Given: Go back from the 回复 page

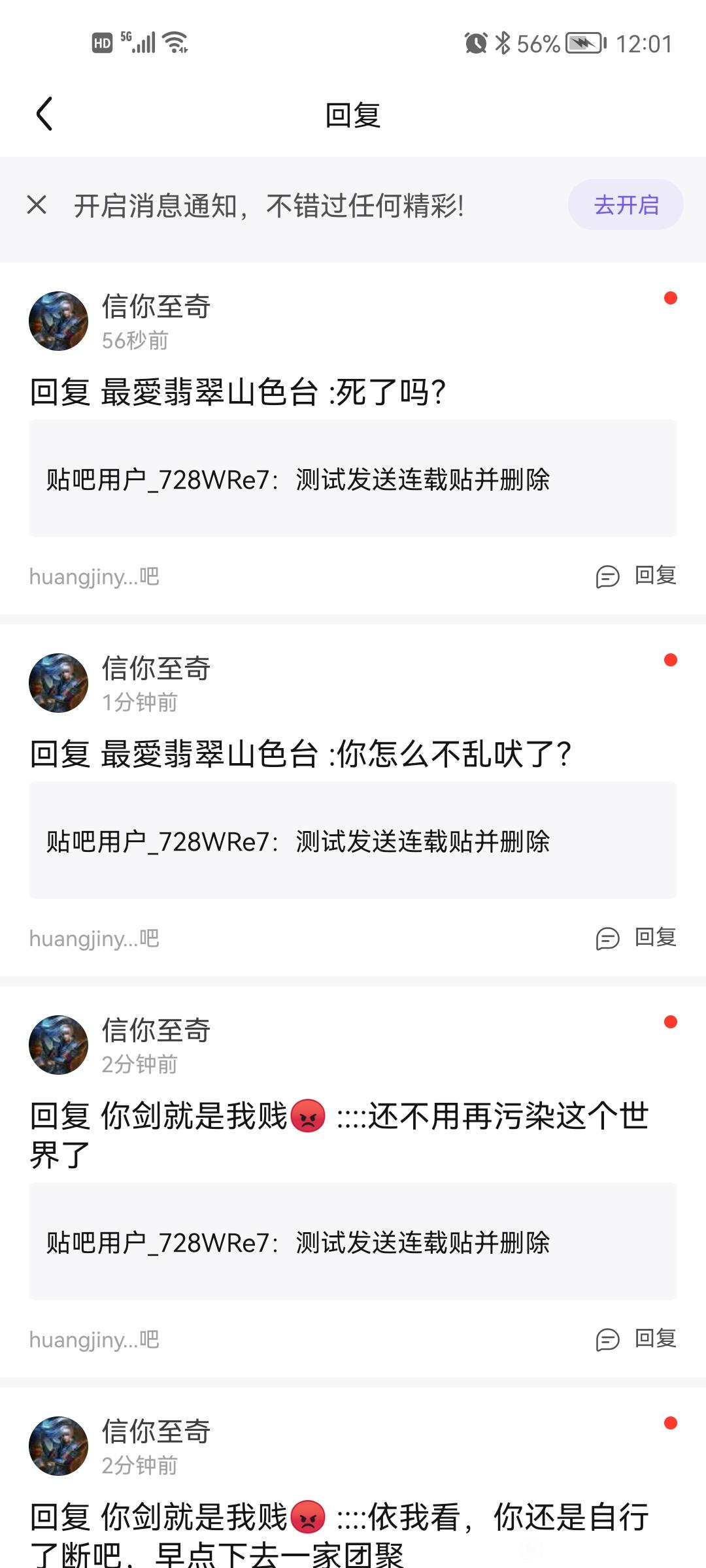Looking at the screenshot, I should pyautogui.click(x=44, y=114).
